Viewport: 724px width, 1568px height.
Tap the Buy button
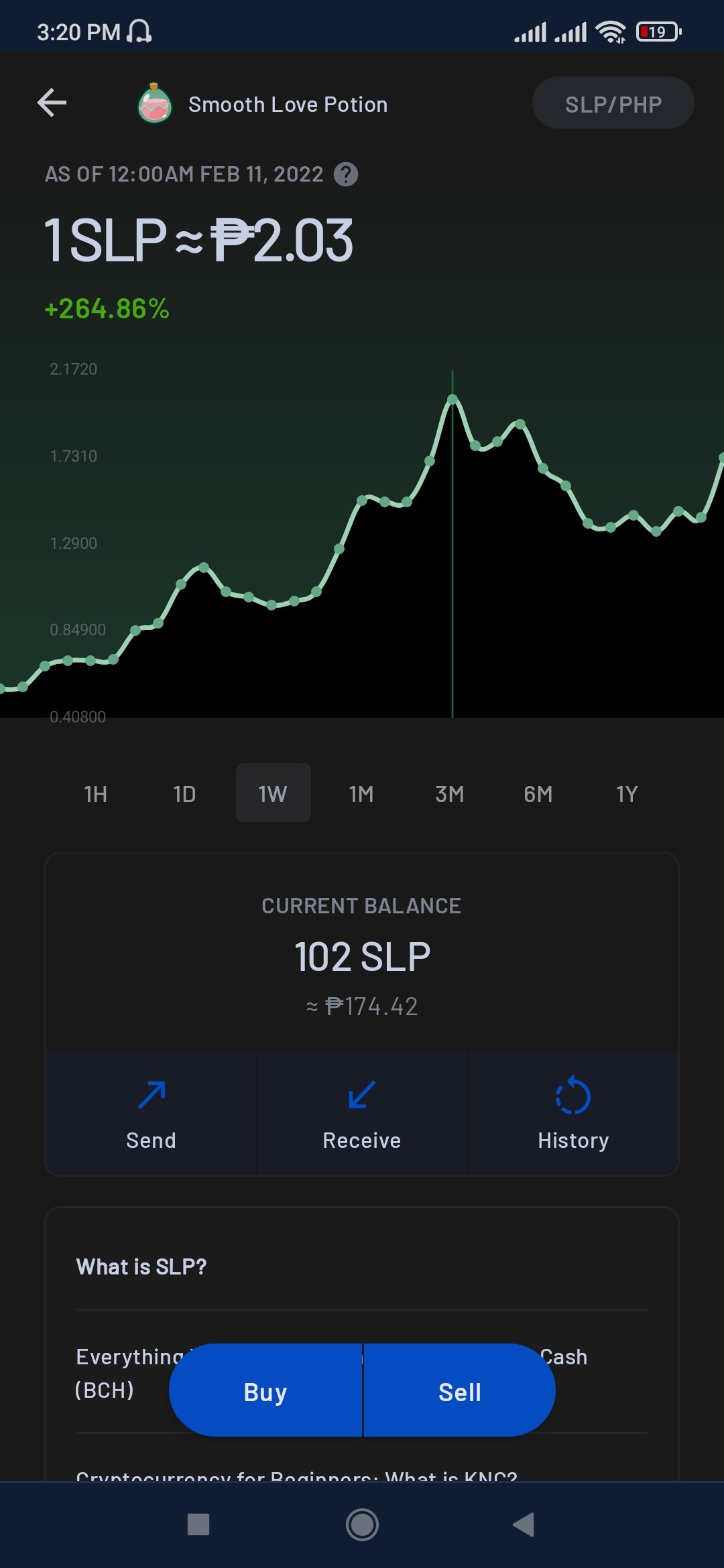pyautogui.click(x=265, y=1390)
